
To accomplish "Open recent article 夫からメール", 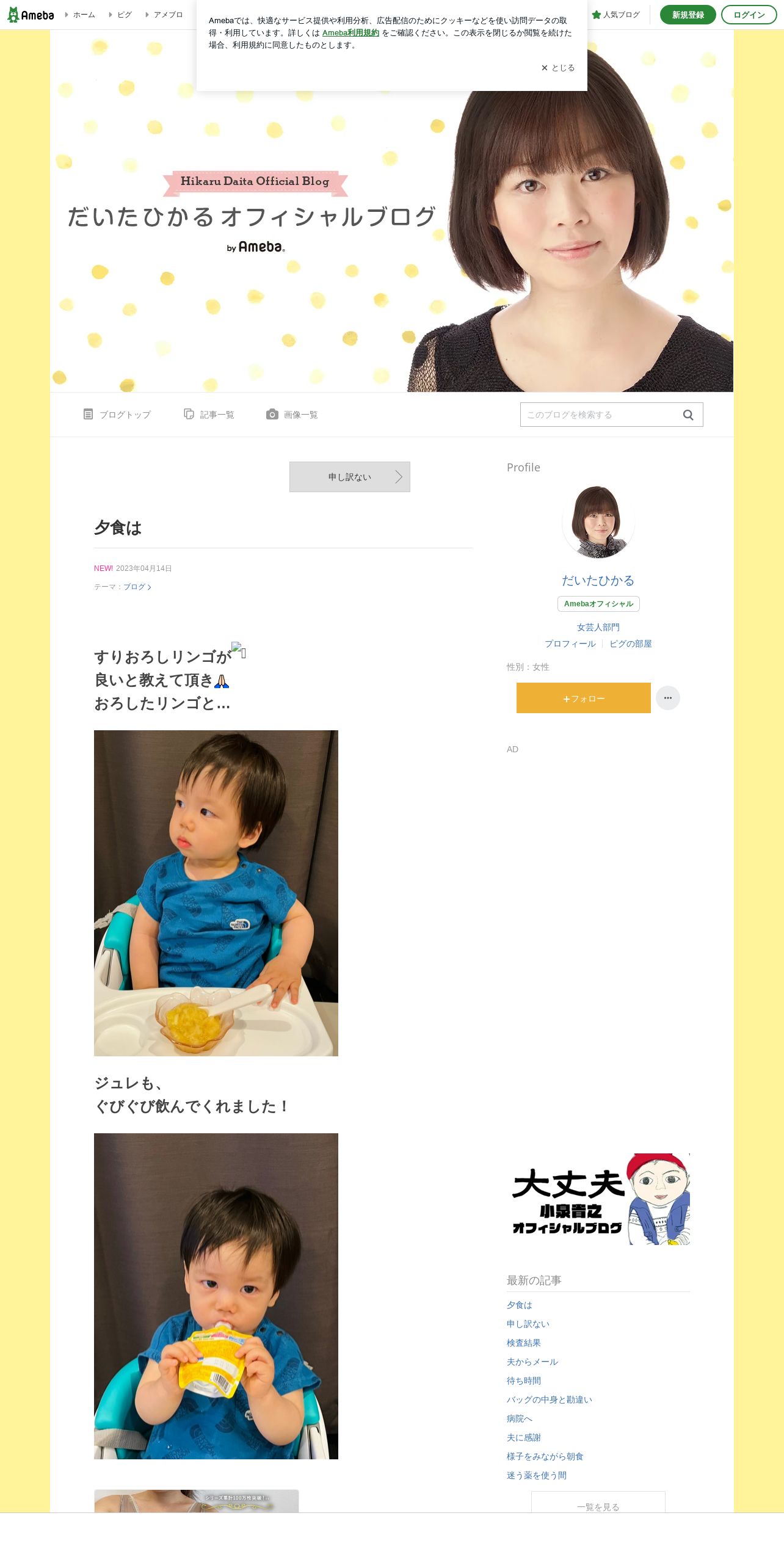I will [x=532, y=1362].
